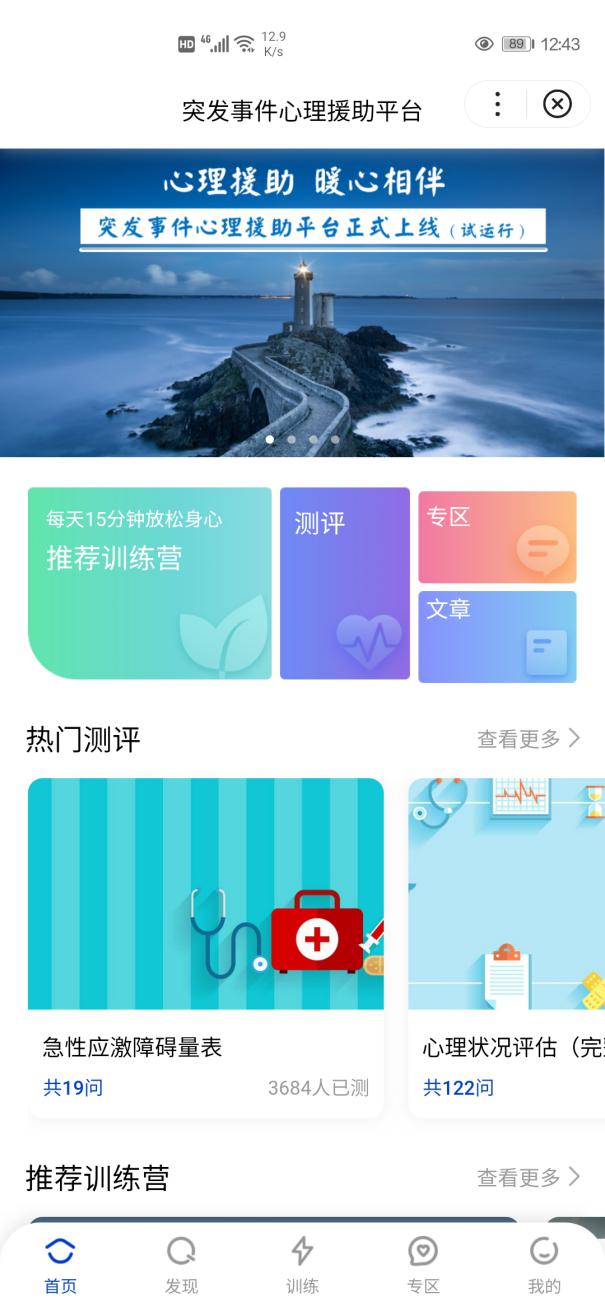View more under 热门测评
Viewport: 605px width, 1311px height.
pos(528,739)
